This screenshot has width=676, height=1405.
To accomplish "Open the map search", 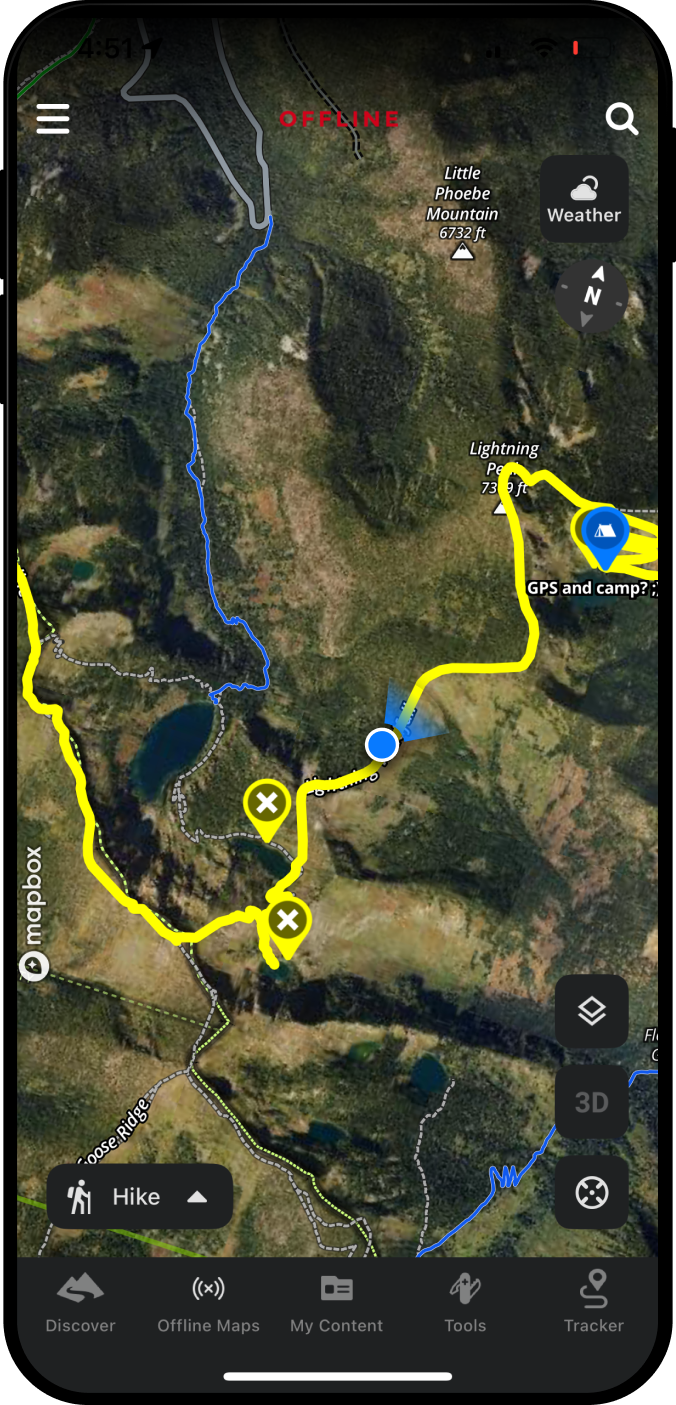I will tap(622, 120).
